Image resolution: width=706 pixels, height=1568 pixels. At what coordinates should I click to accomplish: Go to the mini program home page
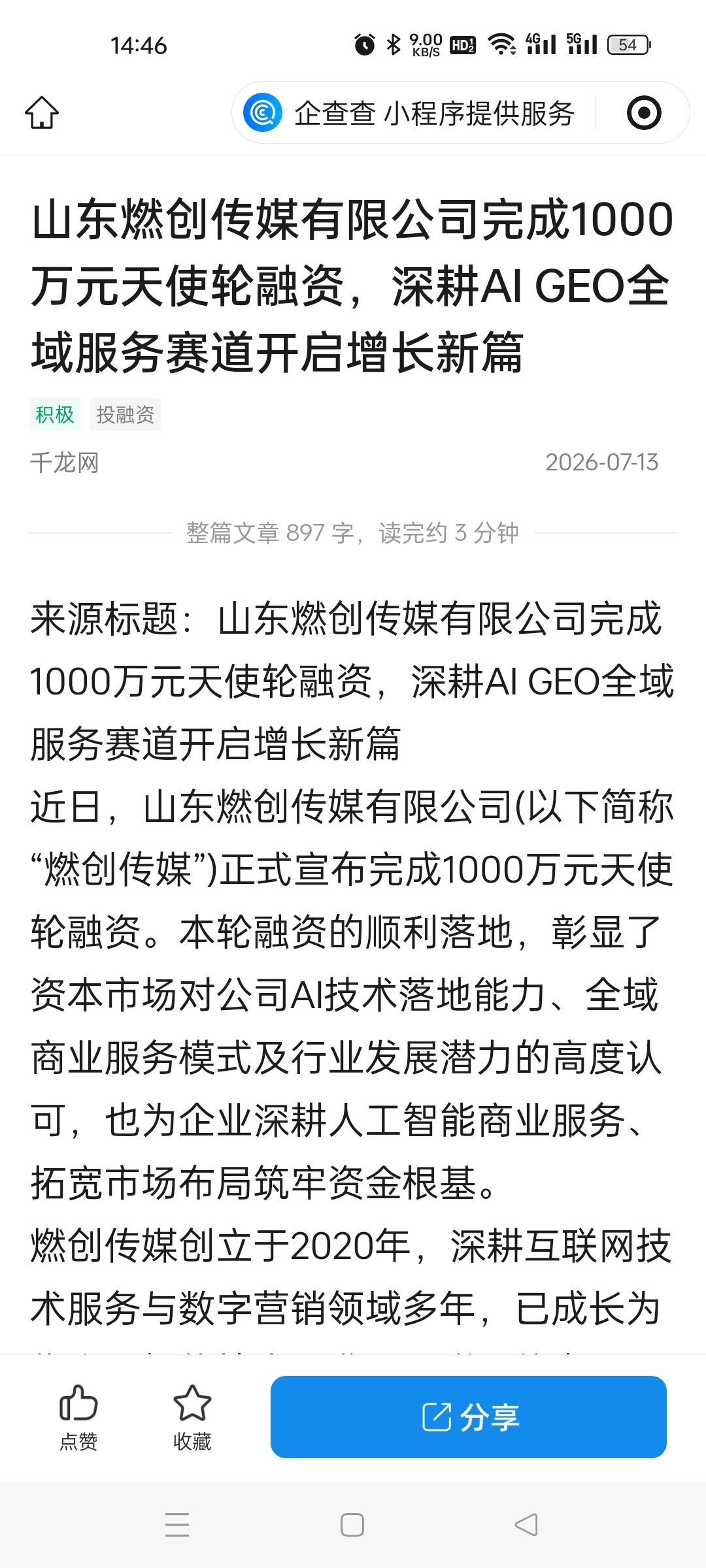point(42,112)
